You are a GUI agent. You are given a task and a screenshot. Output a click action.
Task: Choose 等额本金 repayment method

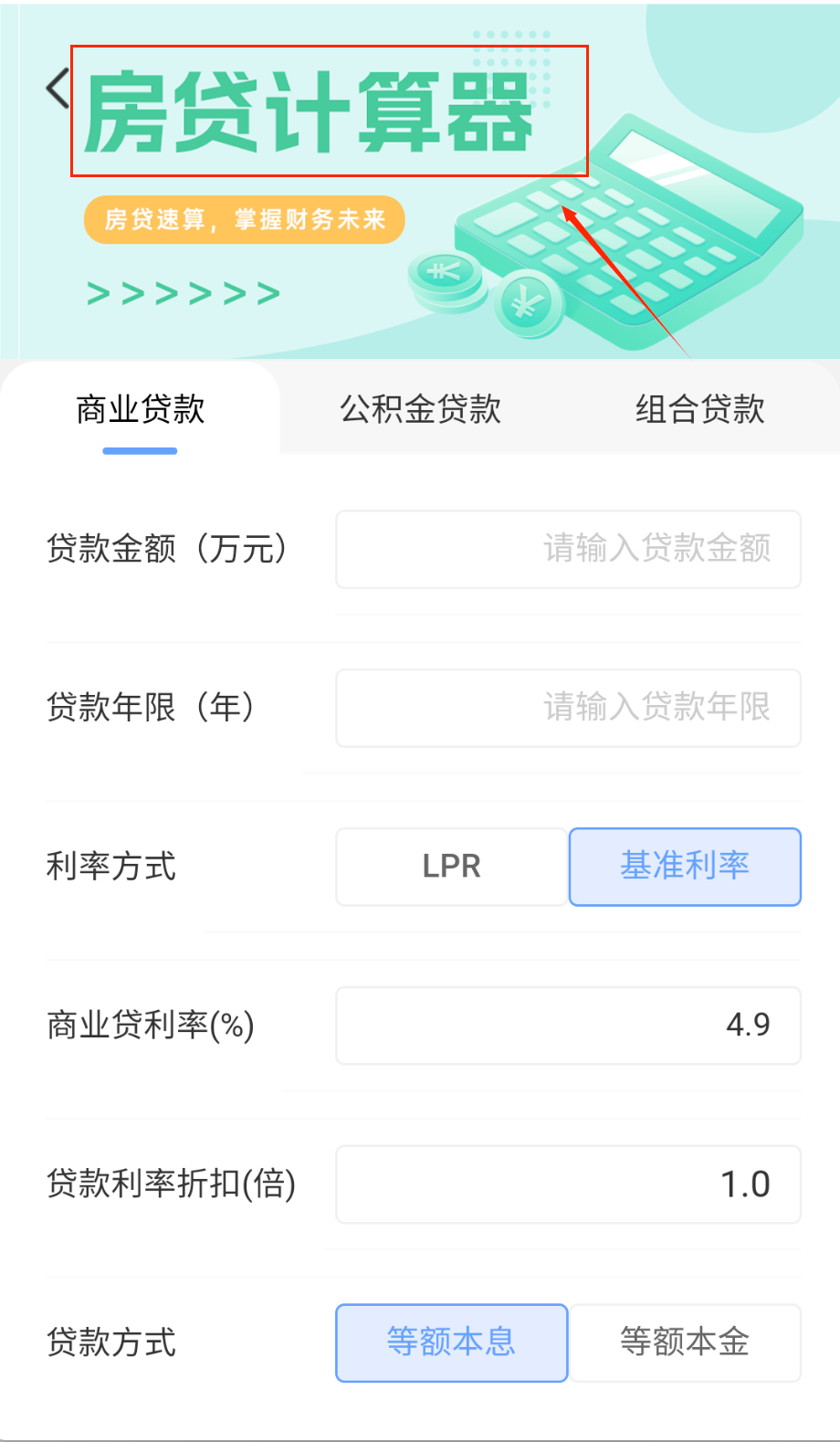(685, 1342)
